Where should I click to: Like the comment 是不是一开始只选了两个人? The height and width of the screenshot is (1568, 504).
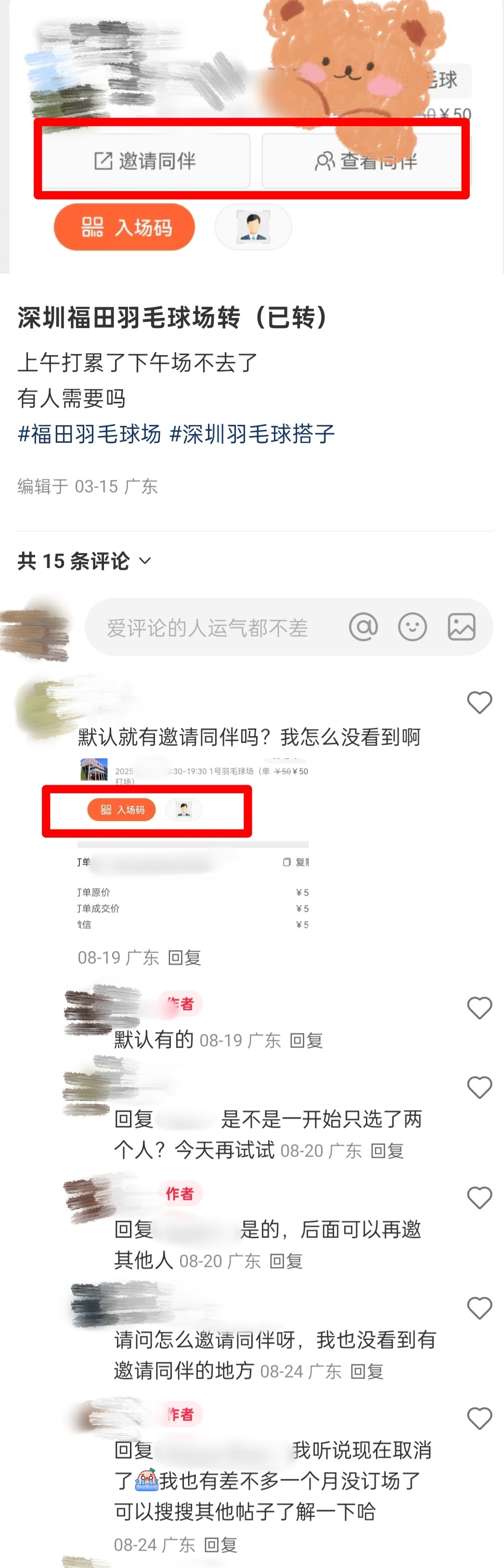[x=479, y=1087]
